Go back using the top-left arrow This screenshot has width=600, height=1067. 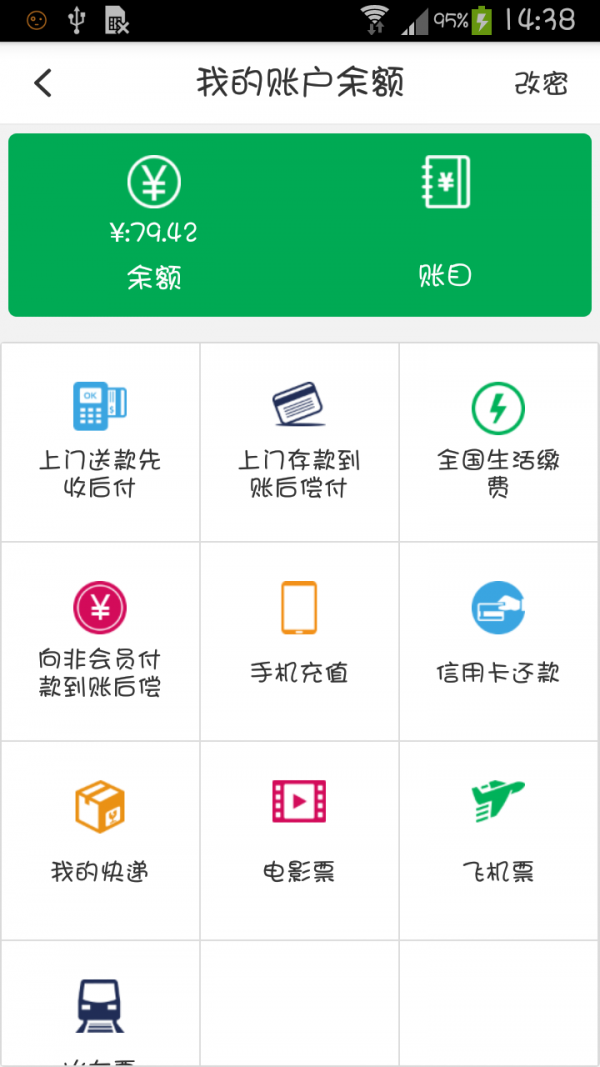point(43,84)
